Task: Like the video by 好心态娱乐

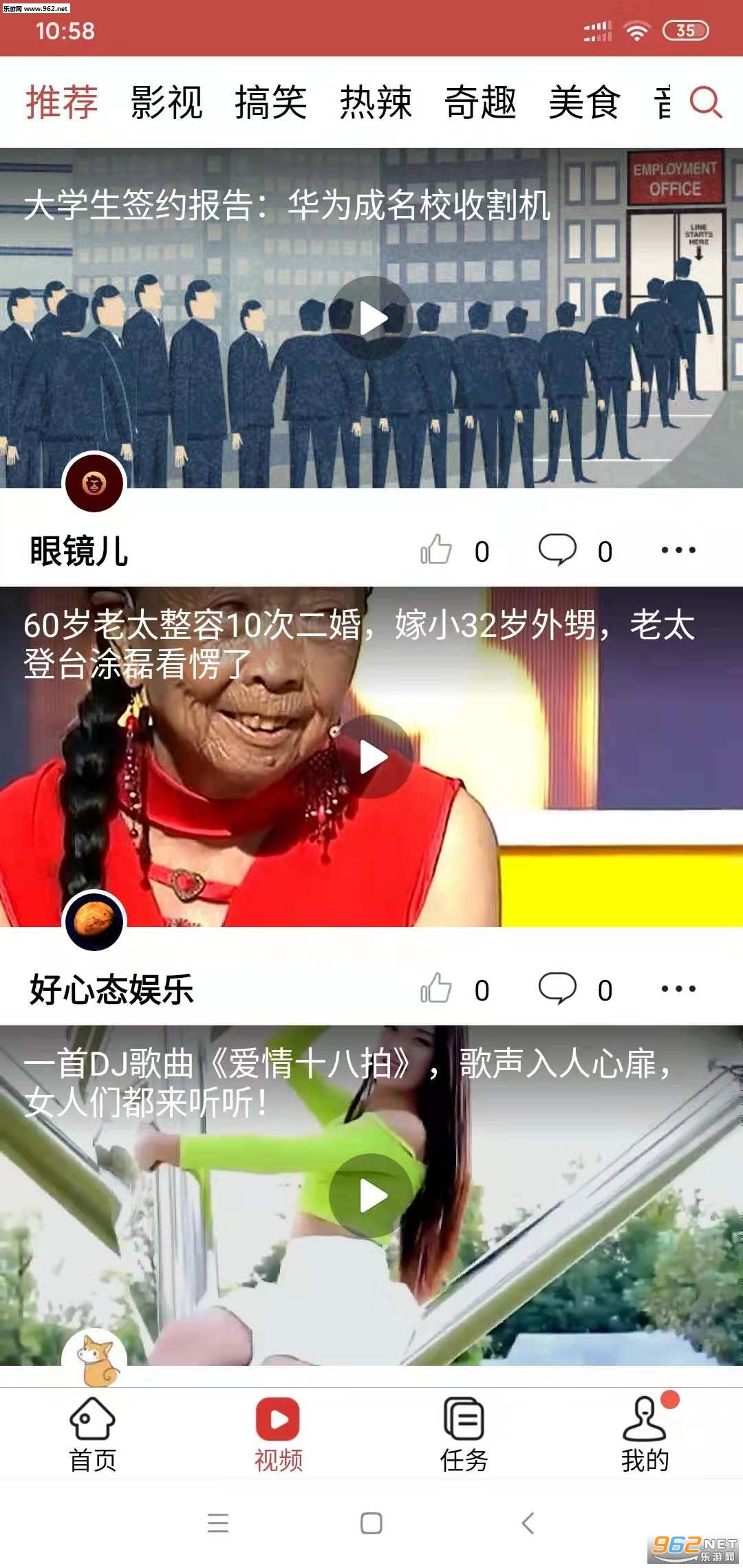Action: pyautogui.click(x=437, y=989)
